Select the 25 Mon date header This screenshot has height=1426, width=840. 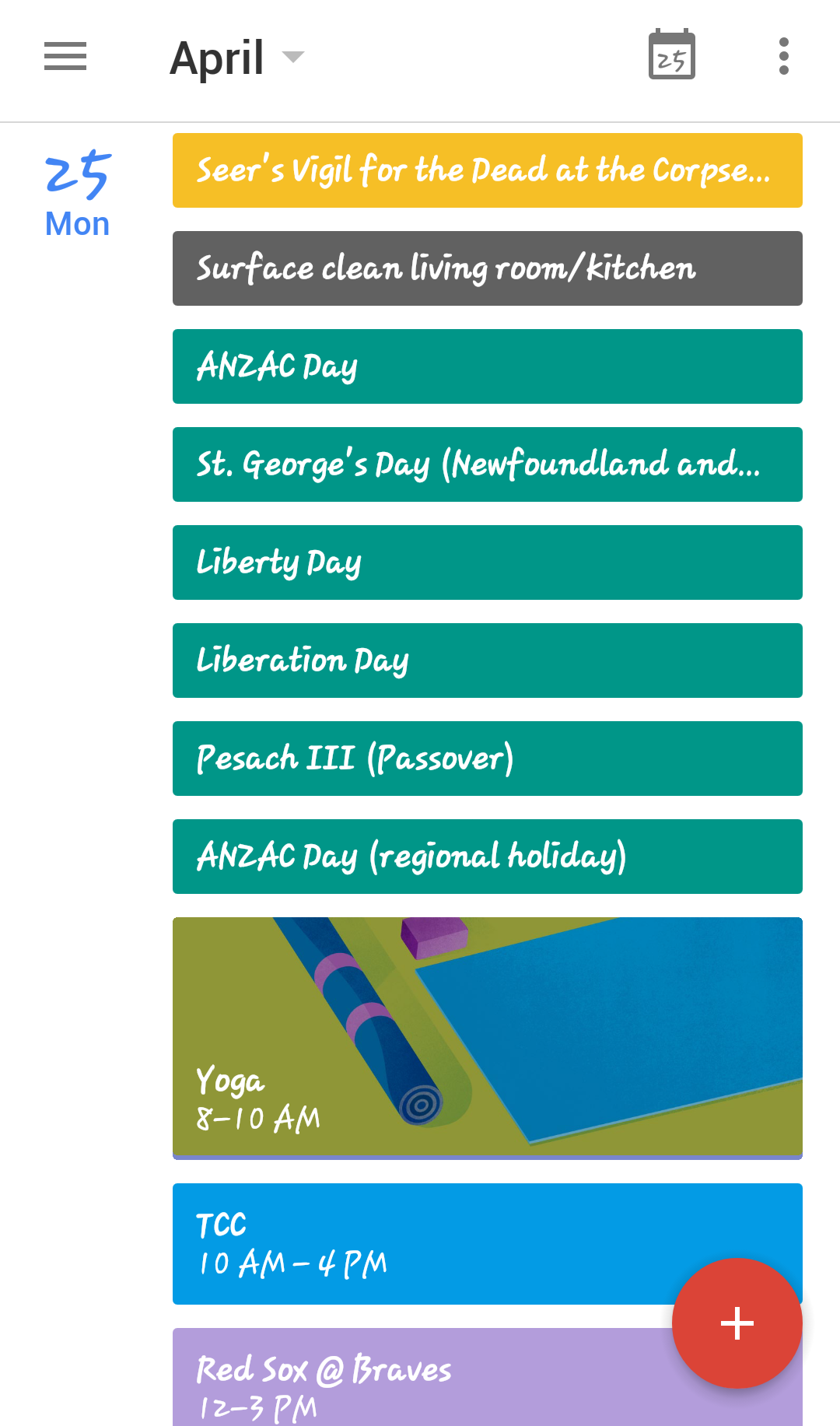[x=78, y=194]
